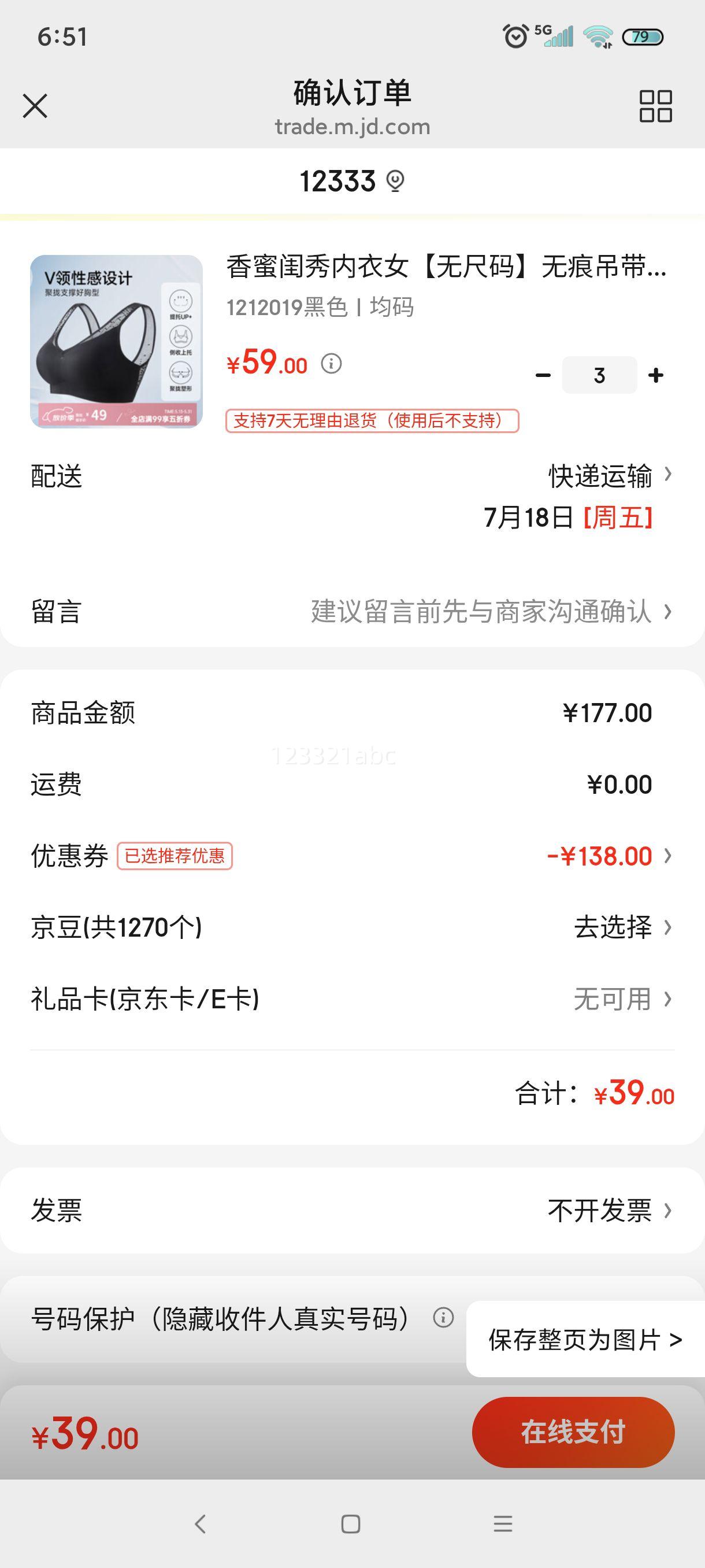Open the 留言 message row
Viewport: 705px width, 1568px height.
pos(352,611)
